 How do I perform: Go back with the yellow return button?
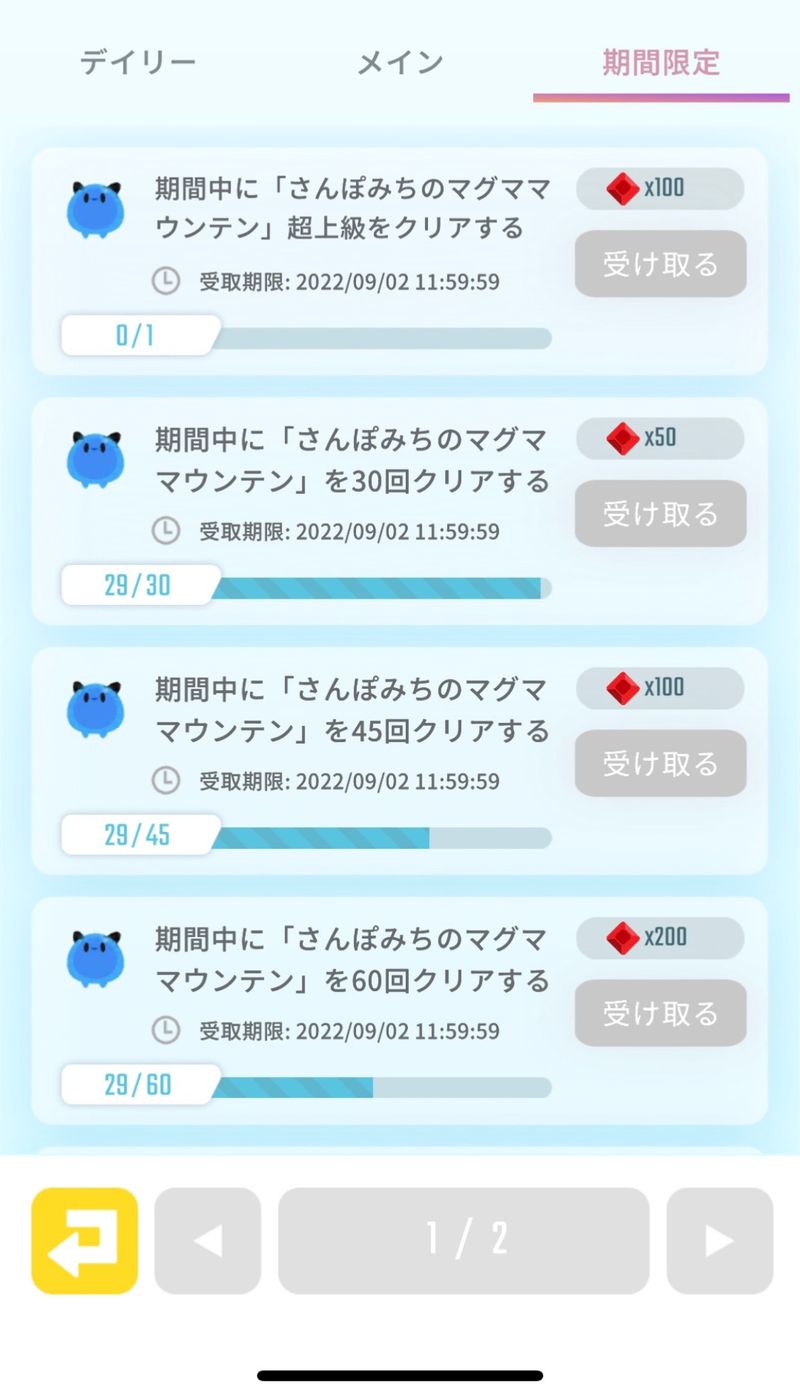coord(85,1241)
